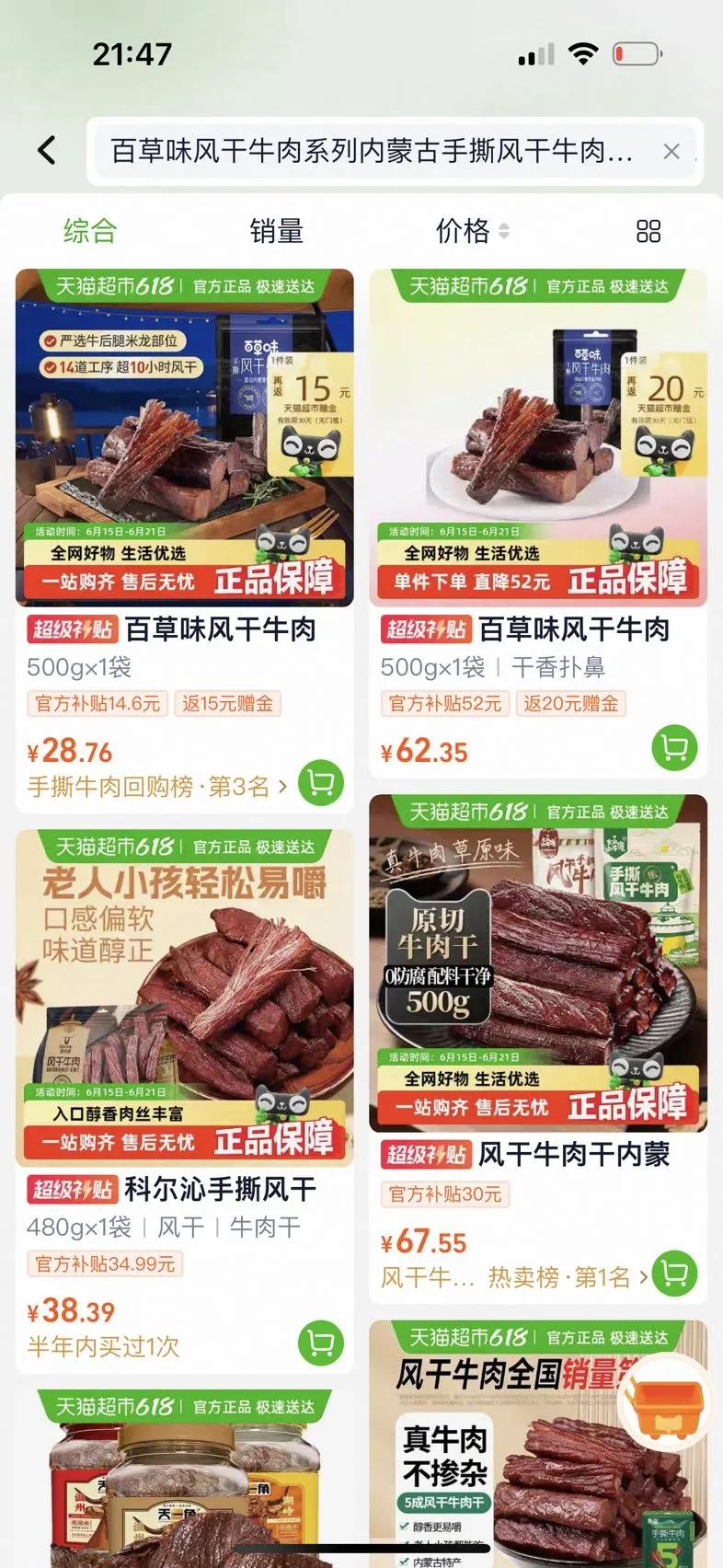Add the ¥38.39 科尔沁手撕风干 to cart
Screen dimensions: 723x1568
coord(321,1343)
